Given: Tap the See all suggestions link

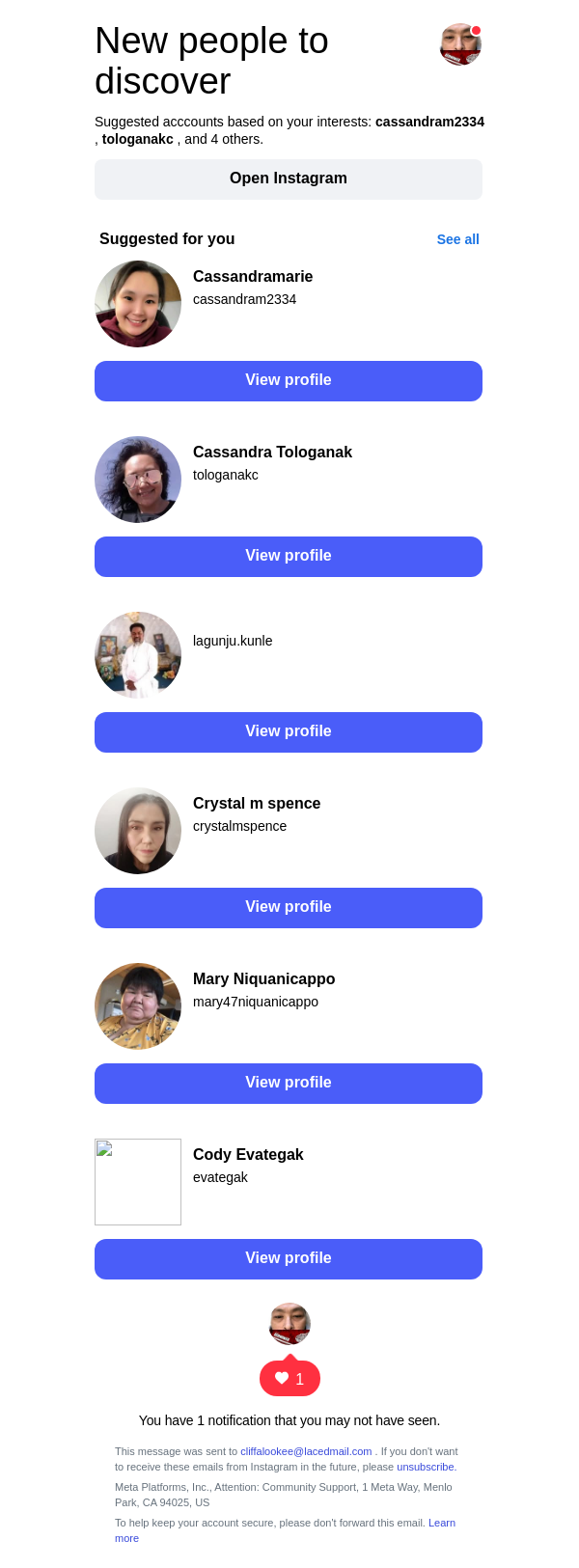Looking at the screenshot, I should click(457, 239).
